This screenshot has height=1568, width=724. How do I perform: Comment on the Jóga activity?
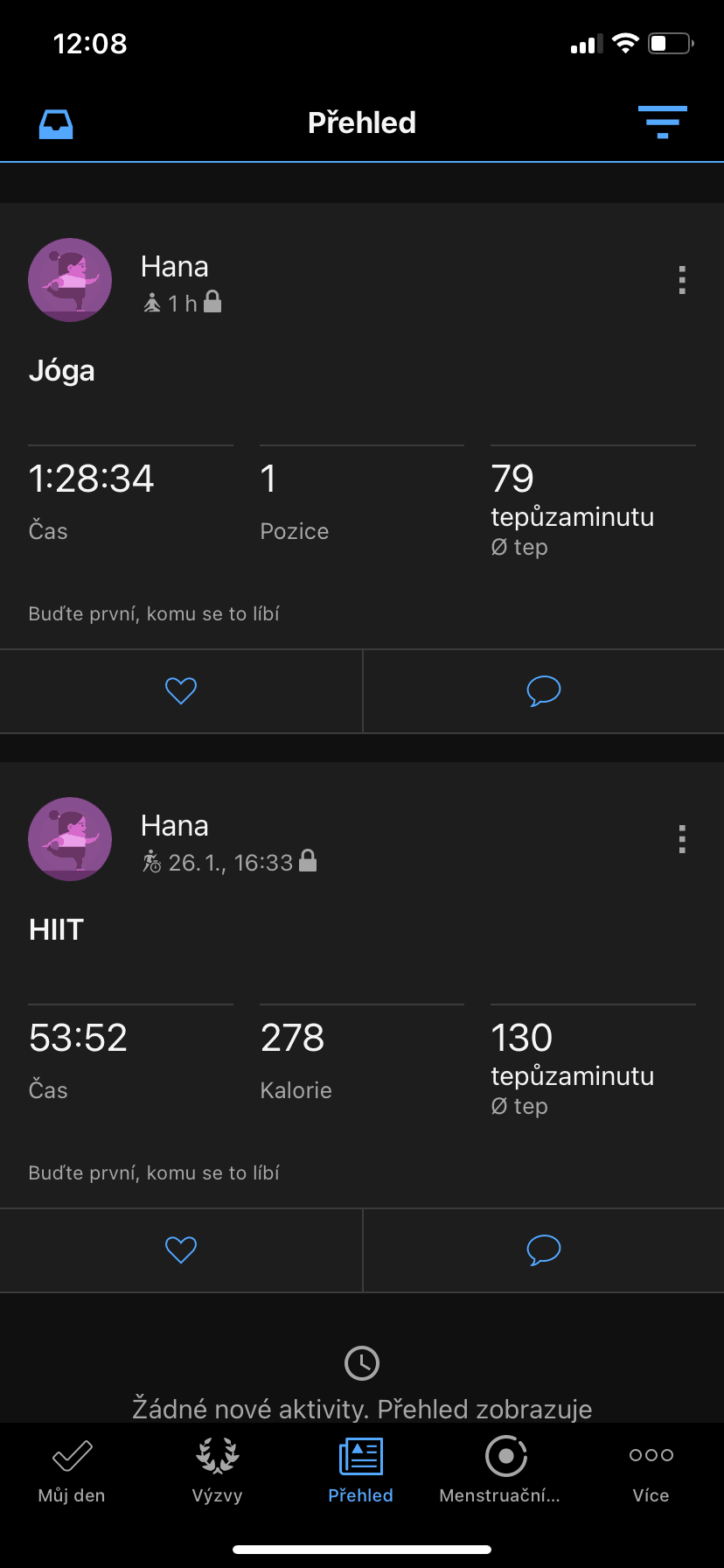pos(543,691)
